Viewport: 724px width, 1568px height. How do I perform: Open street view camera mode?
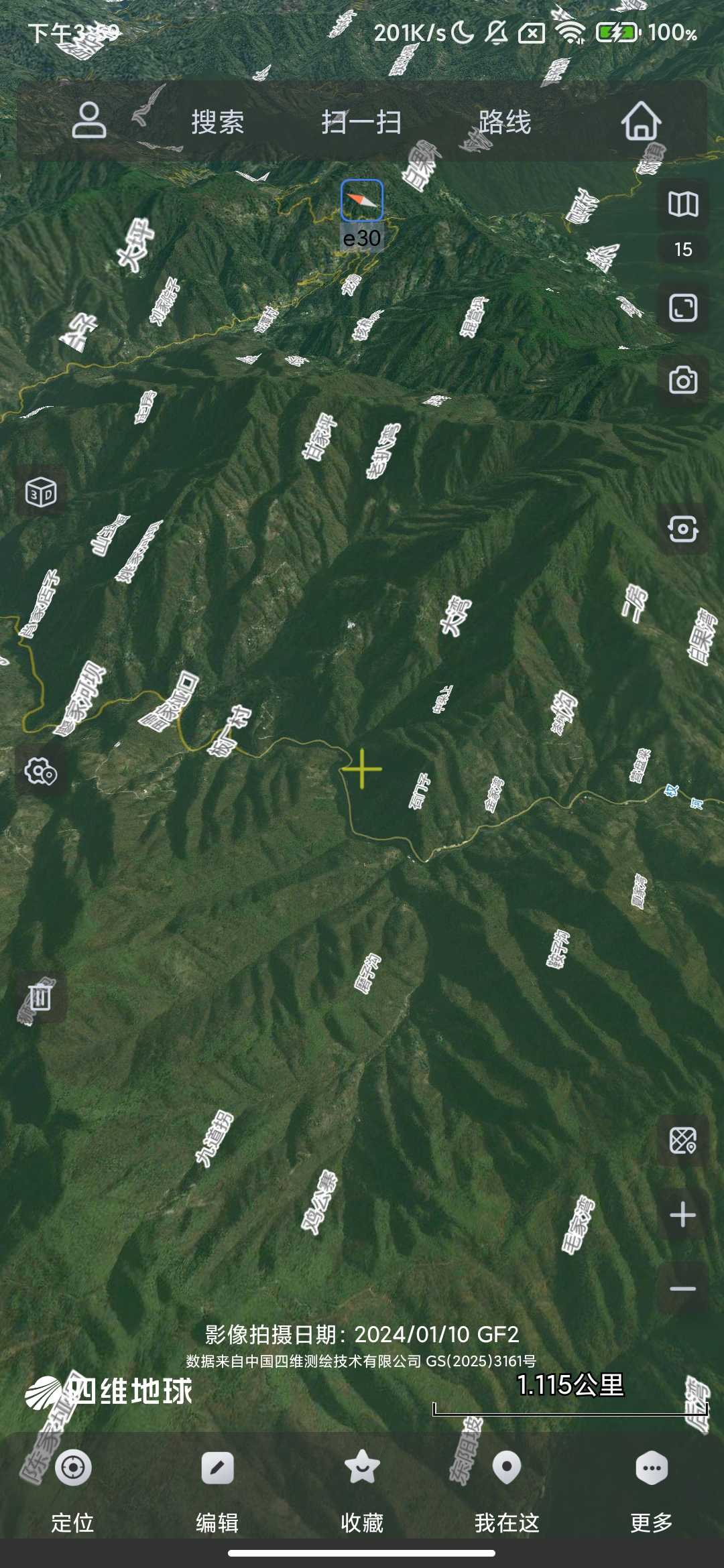click(x=682, y=529)
